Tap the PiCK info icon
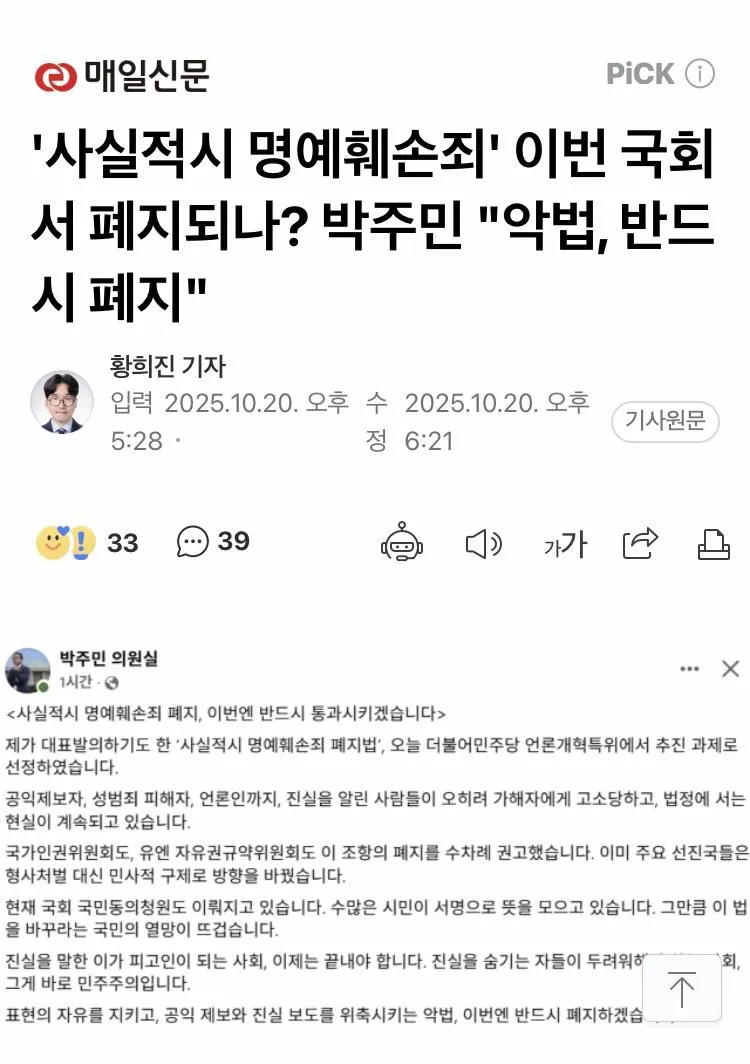Viewport: 750px width, 1064px height. (x=700, y=74)
